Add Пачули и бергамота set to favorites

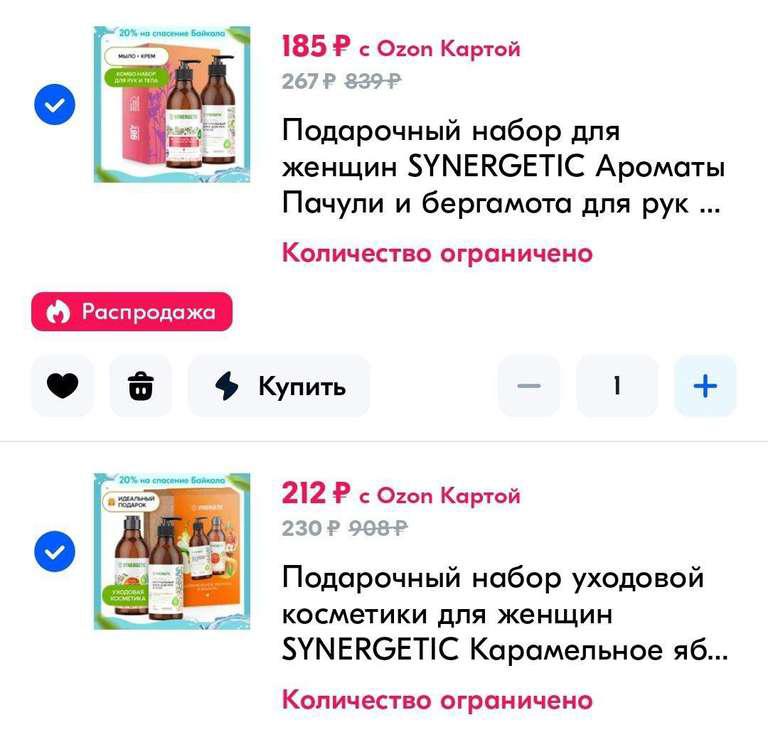click(62, 386)
